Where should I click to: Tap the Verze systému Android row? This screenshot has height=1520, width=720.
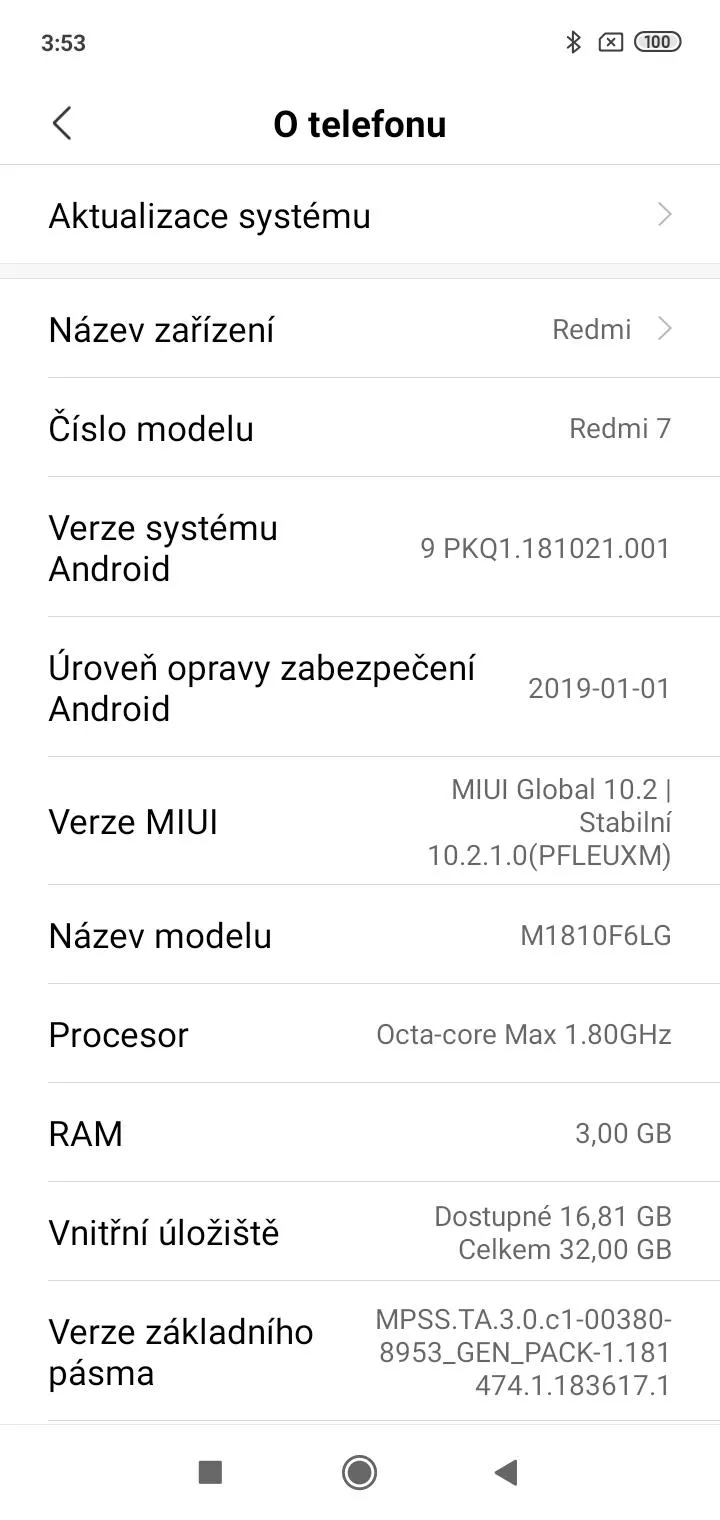click(360, 548)
